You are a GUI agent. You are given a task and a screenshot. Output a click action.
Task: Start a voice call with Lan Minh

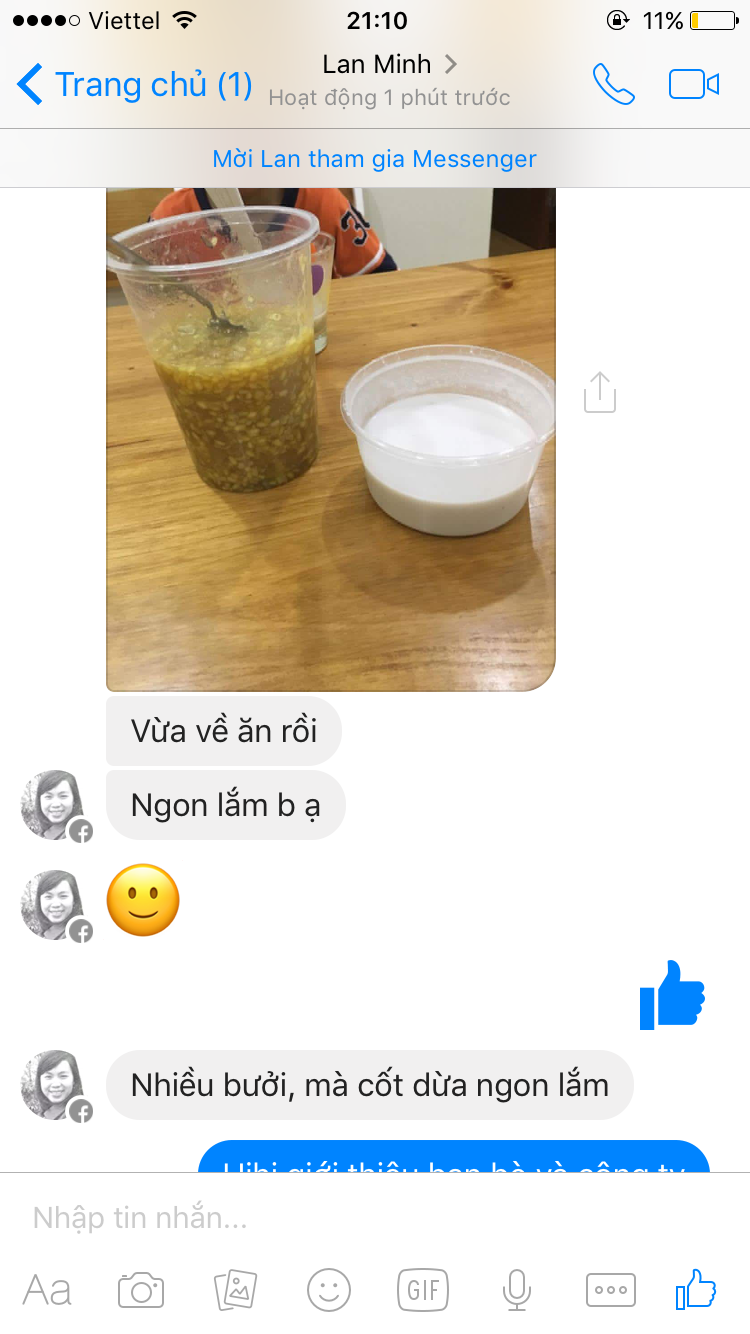tap(613, 85)
